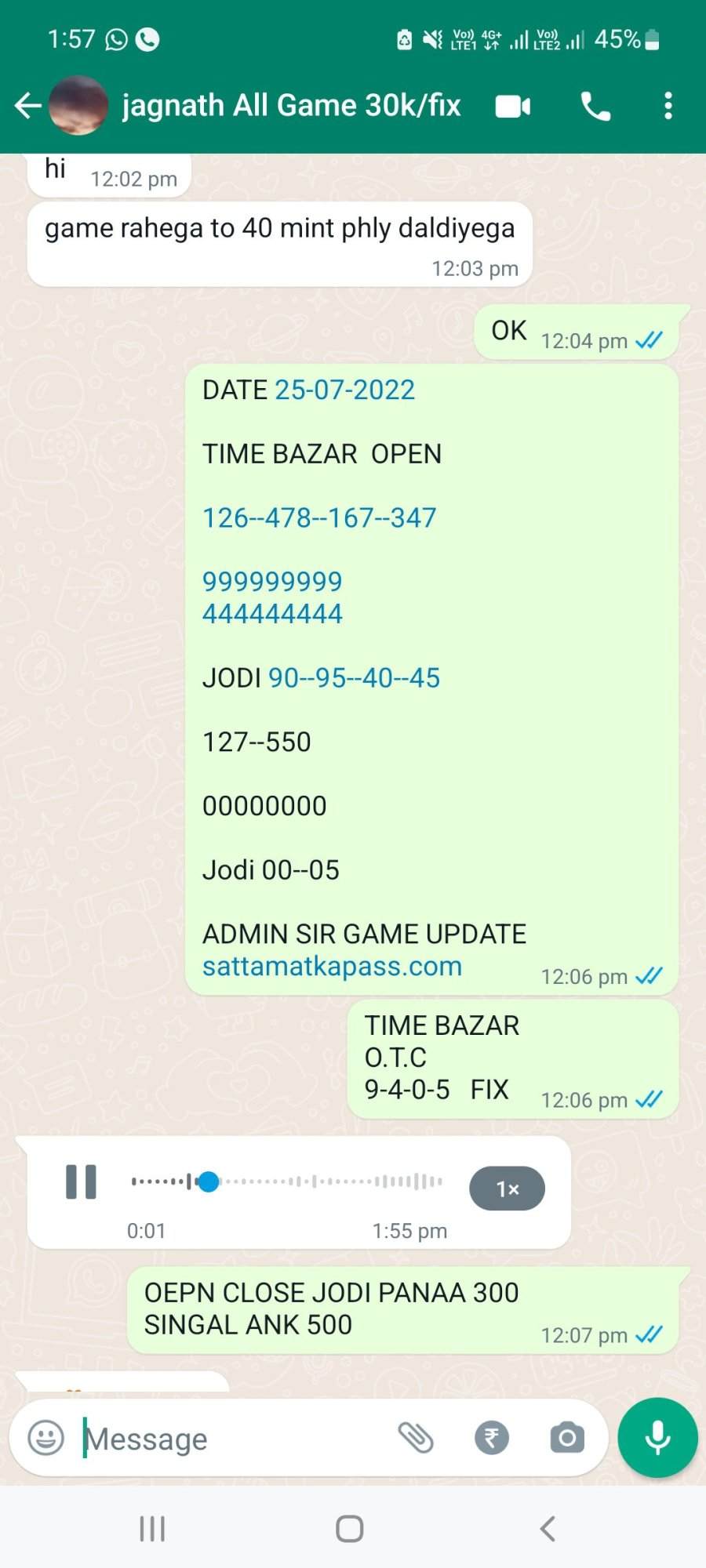Image resolution: width=706 pixels, height=1568 pixels.
Task: Go back to the chat list
Action: point(27,106)
